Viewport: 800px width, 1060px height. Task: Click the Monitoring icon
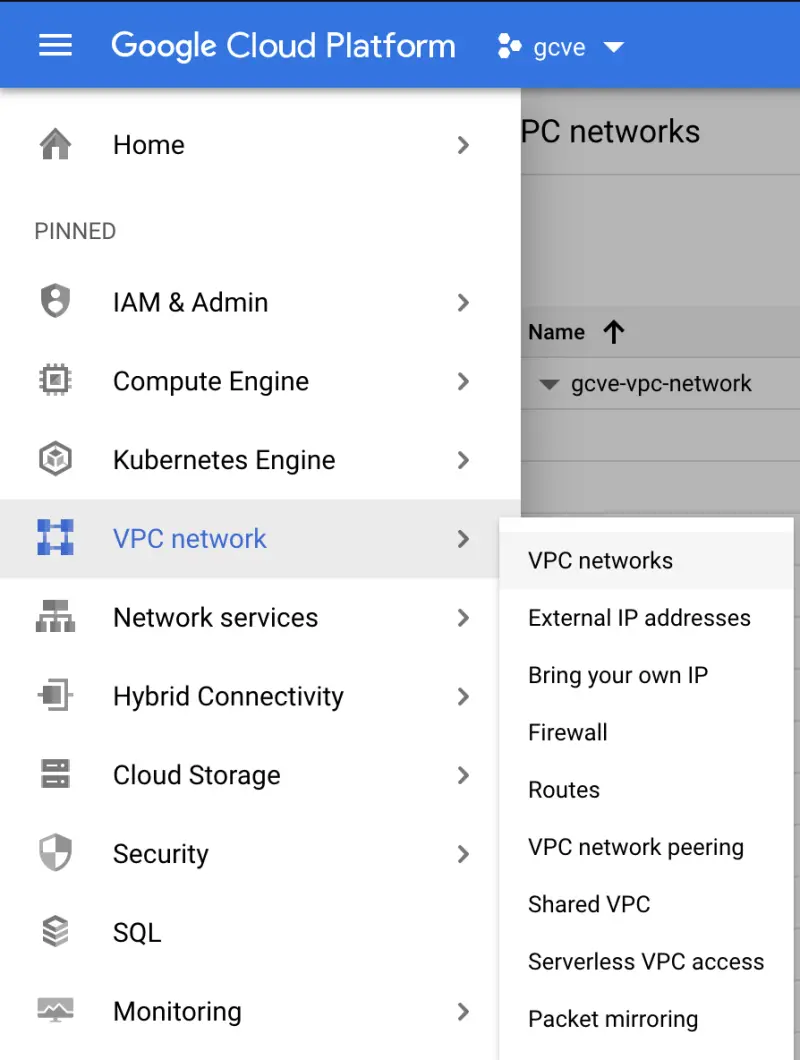(x=54, y=1011)
